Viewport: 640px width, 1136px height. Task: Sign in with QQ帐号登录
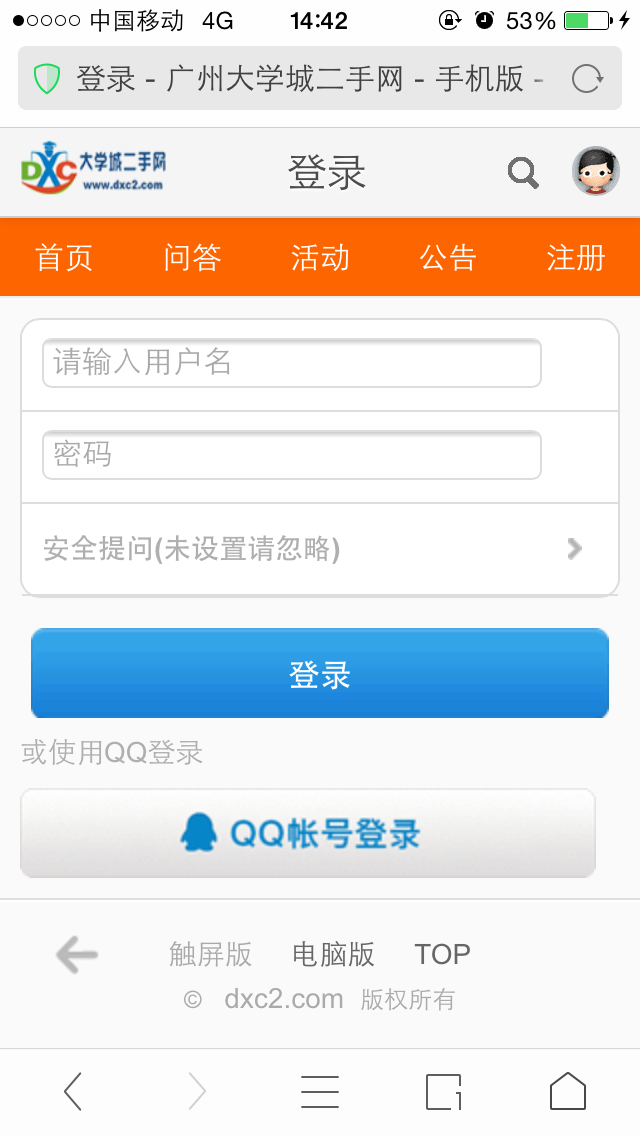tap(308, 833)
